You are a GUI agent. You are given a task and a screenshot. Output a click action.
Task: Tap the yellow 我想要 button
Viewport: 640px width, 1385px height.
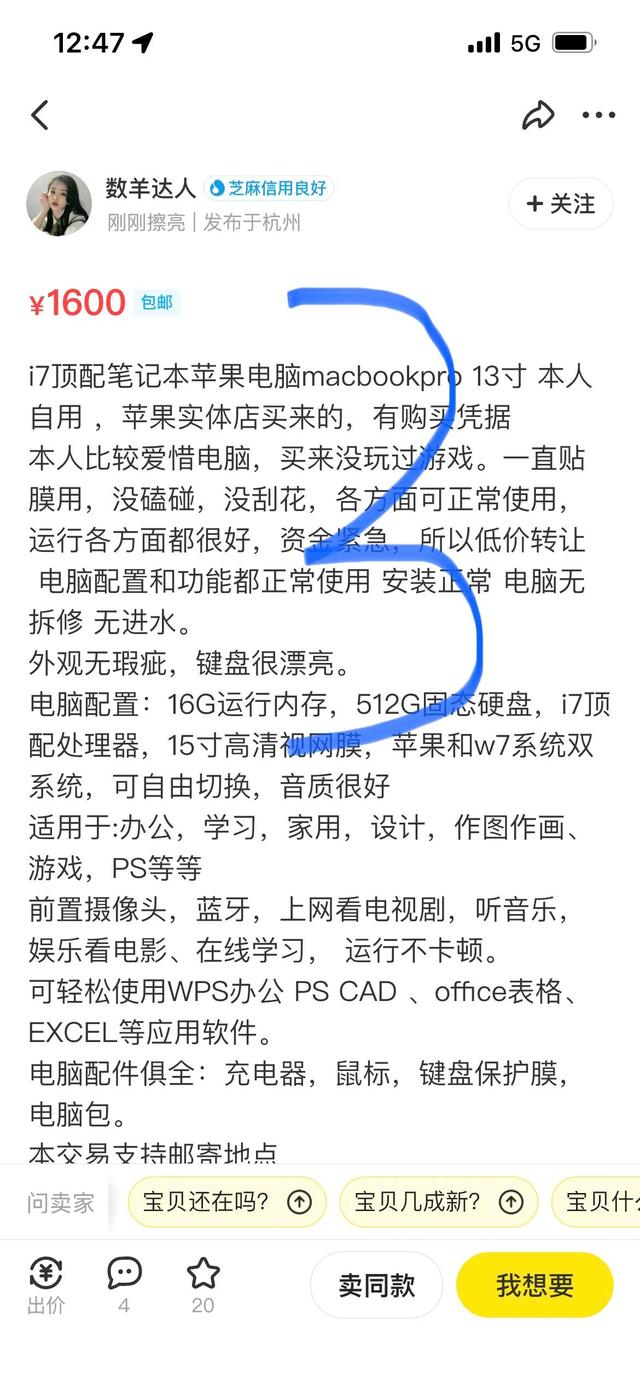(x=535, y=1285)
